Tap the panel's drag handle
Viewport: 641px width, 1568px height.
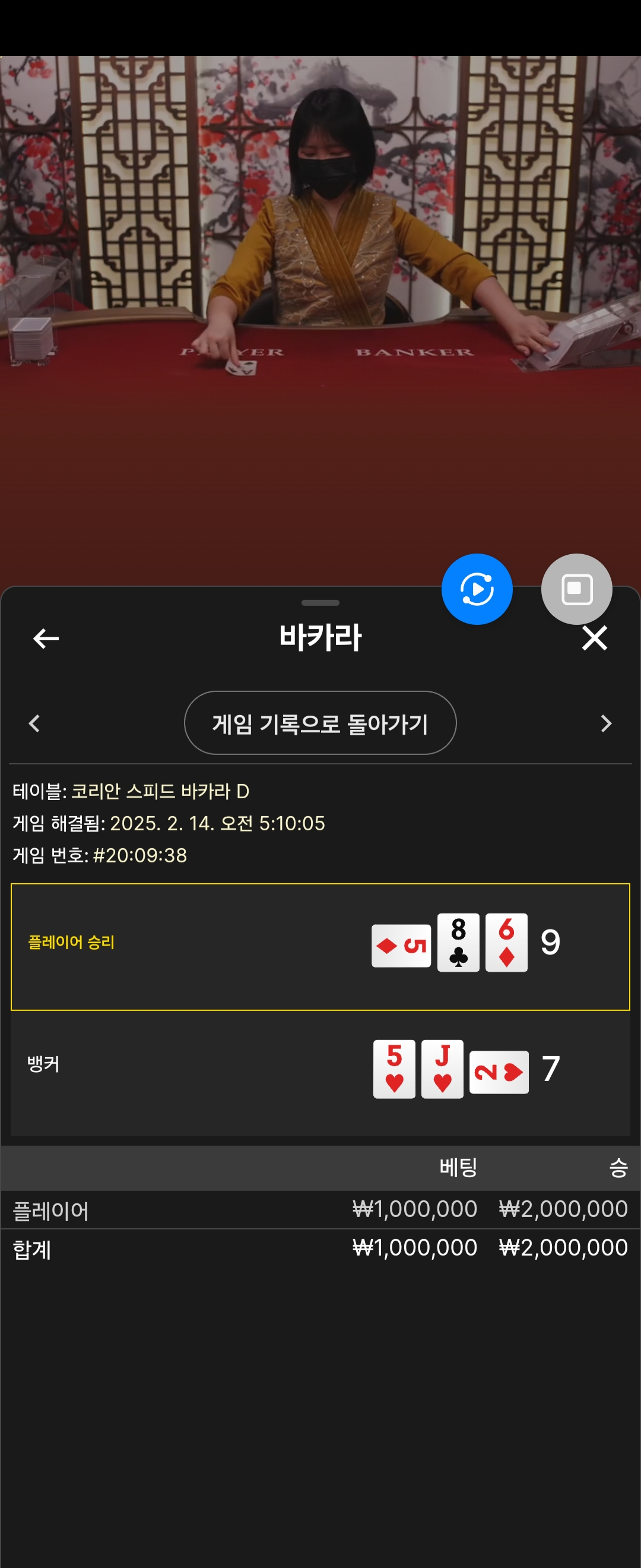point(320,603)
